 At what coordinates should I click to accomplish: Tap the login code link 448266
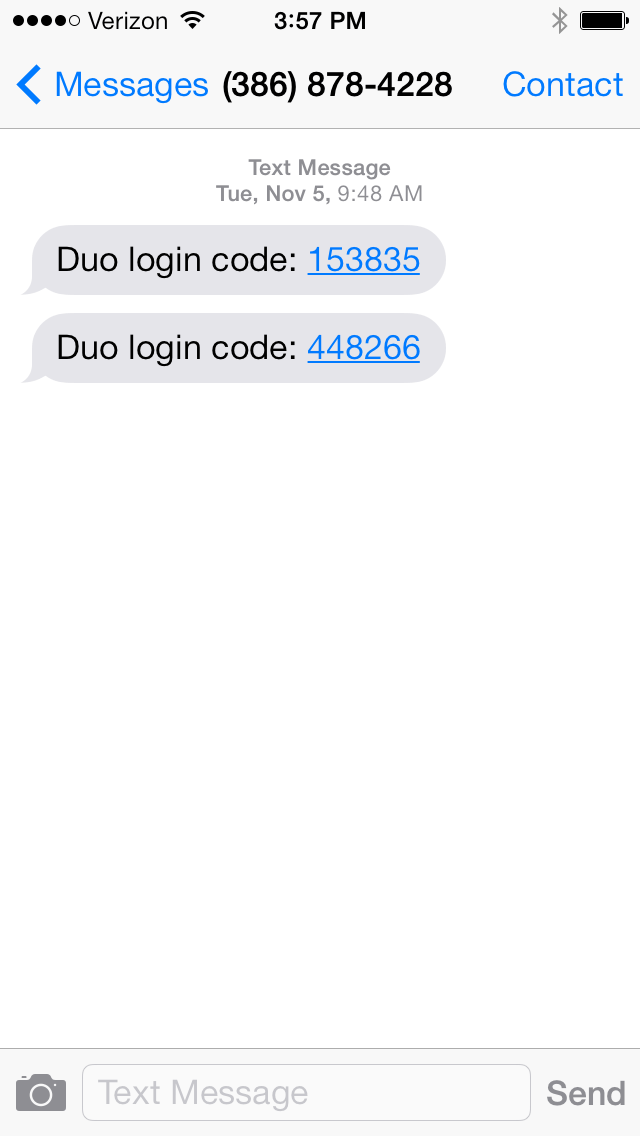pos(363,348)
